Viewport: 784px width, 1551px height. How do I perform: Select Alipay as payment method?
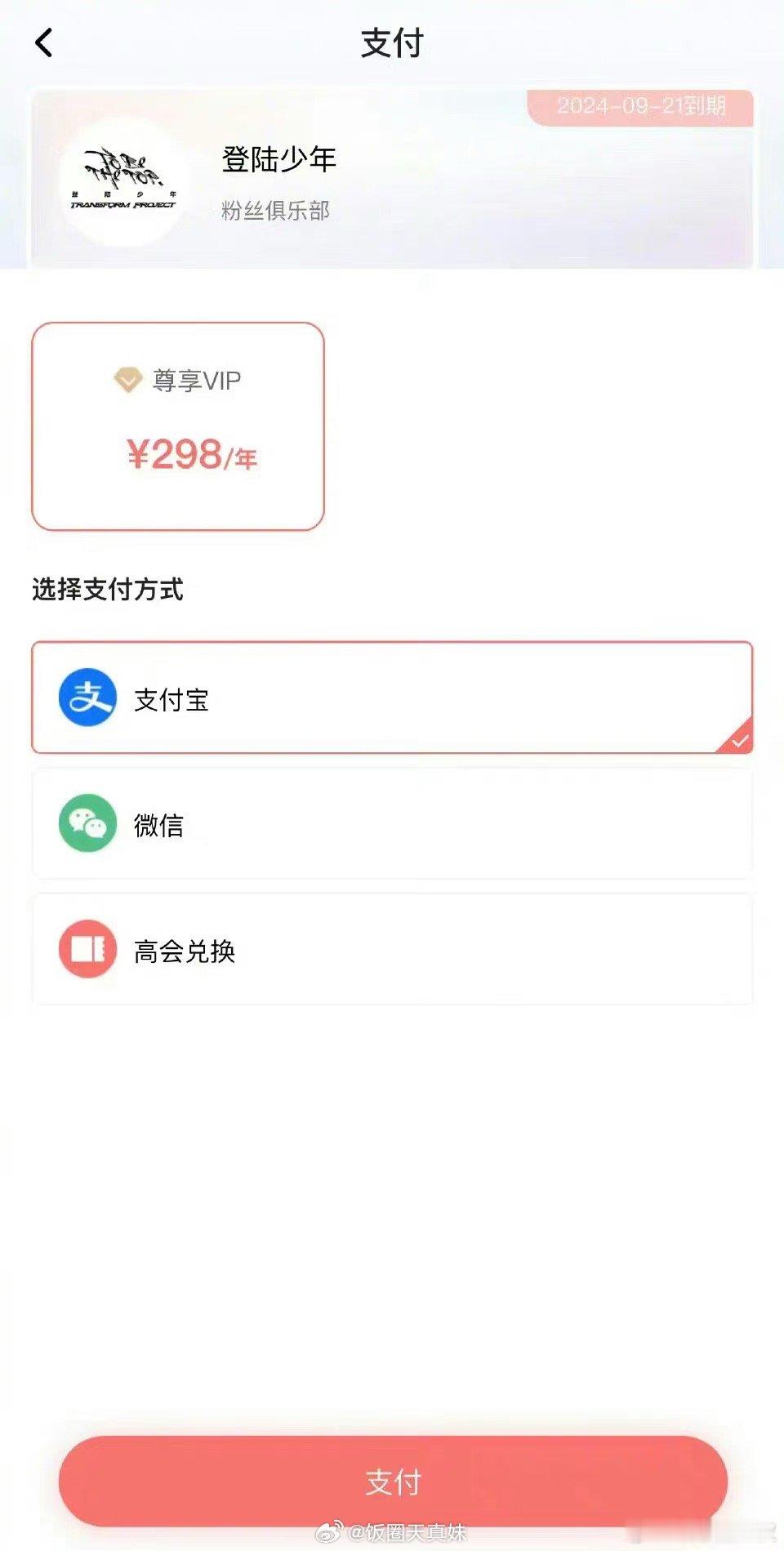tap(392, 699)
